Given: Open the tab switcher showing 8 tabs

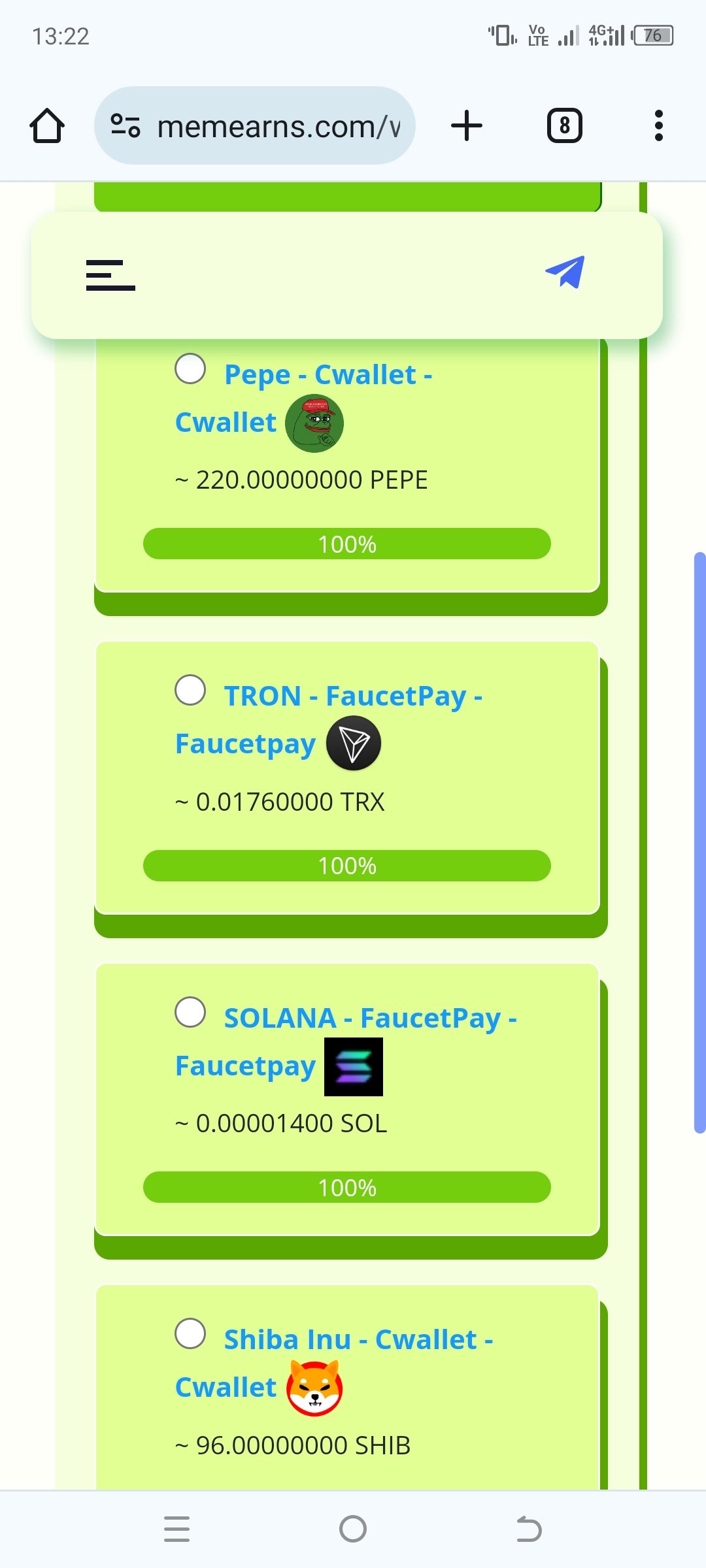Looking at the screenshot, I should click(564, 125).
